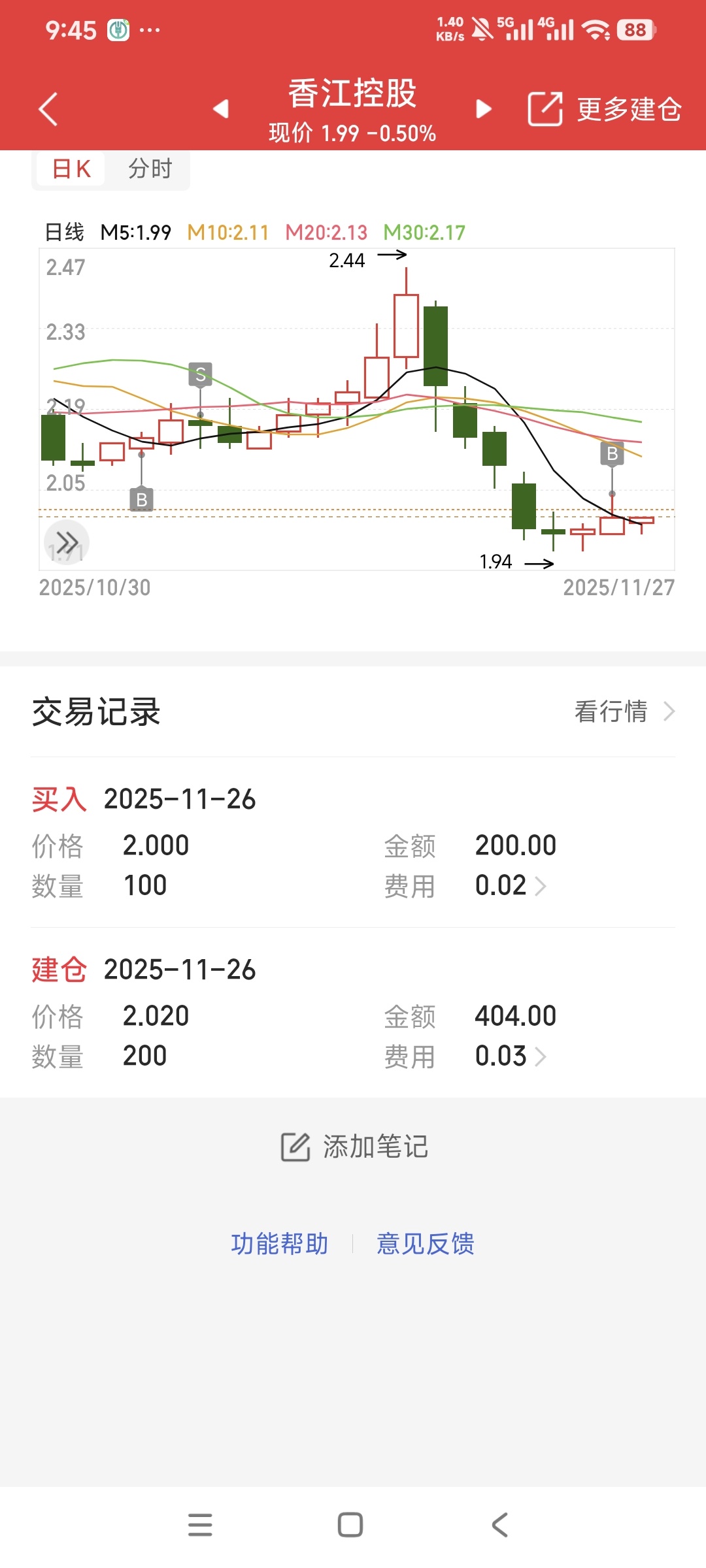Switch to the 分时 chart tab
706x1568 pixels.
click(x=150, y=169)
